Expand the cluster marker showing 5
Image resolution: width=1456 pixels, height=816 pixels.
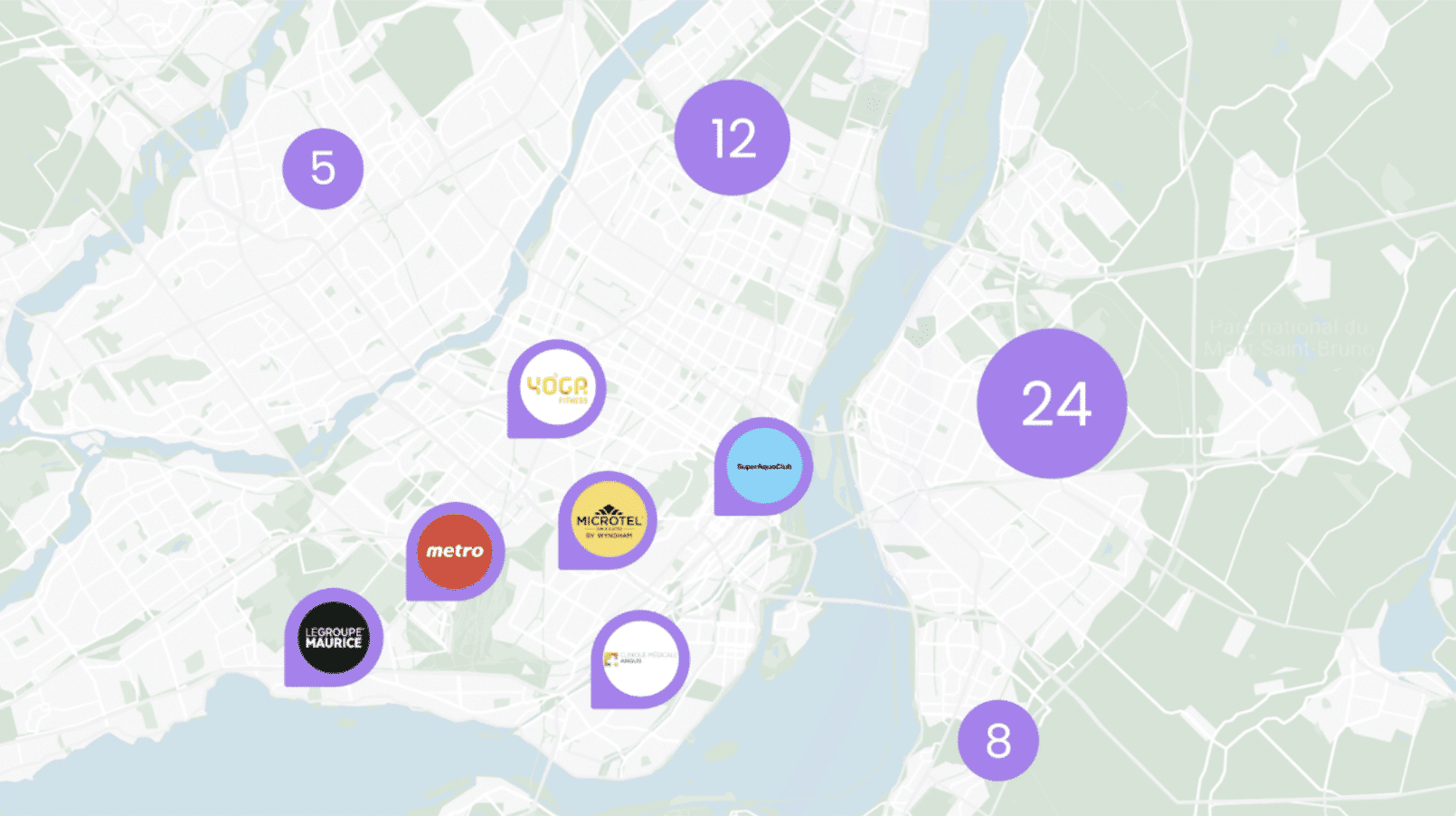click(x=323, y=168)
